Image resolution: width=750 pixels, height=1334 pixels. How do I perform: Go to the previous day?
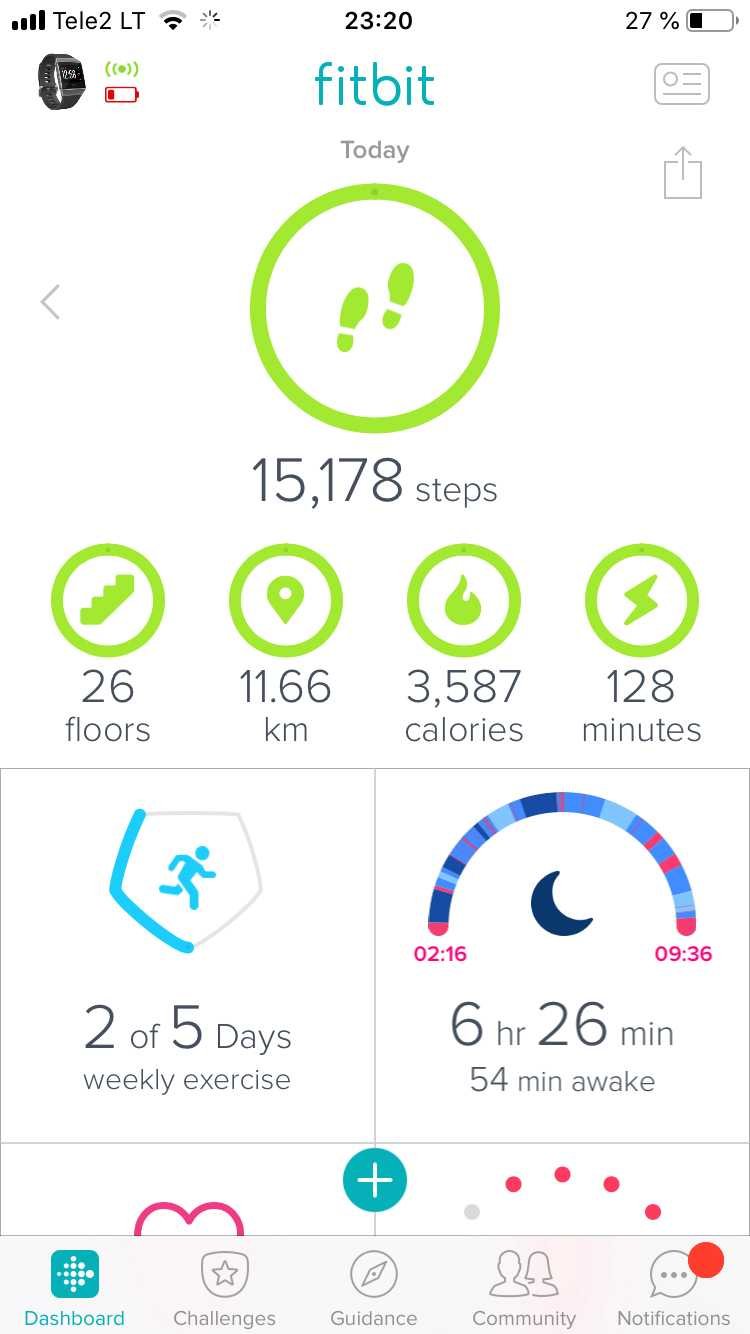(50, 301)
